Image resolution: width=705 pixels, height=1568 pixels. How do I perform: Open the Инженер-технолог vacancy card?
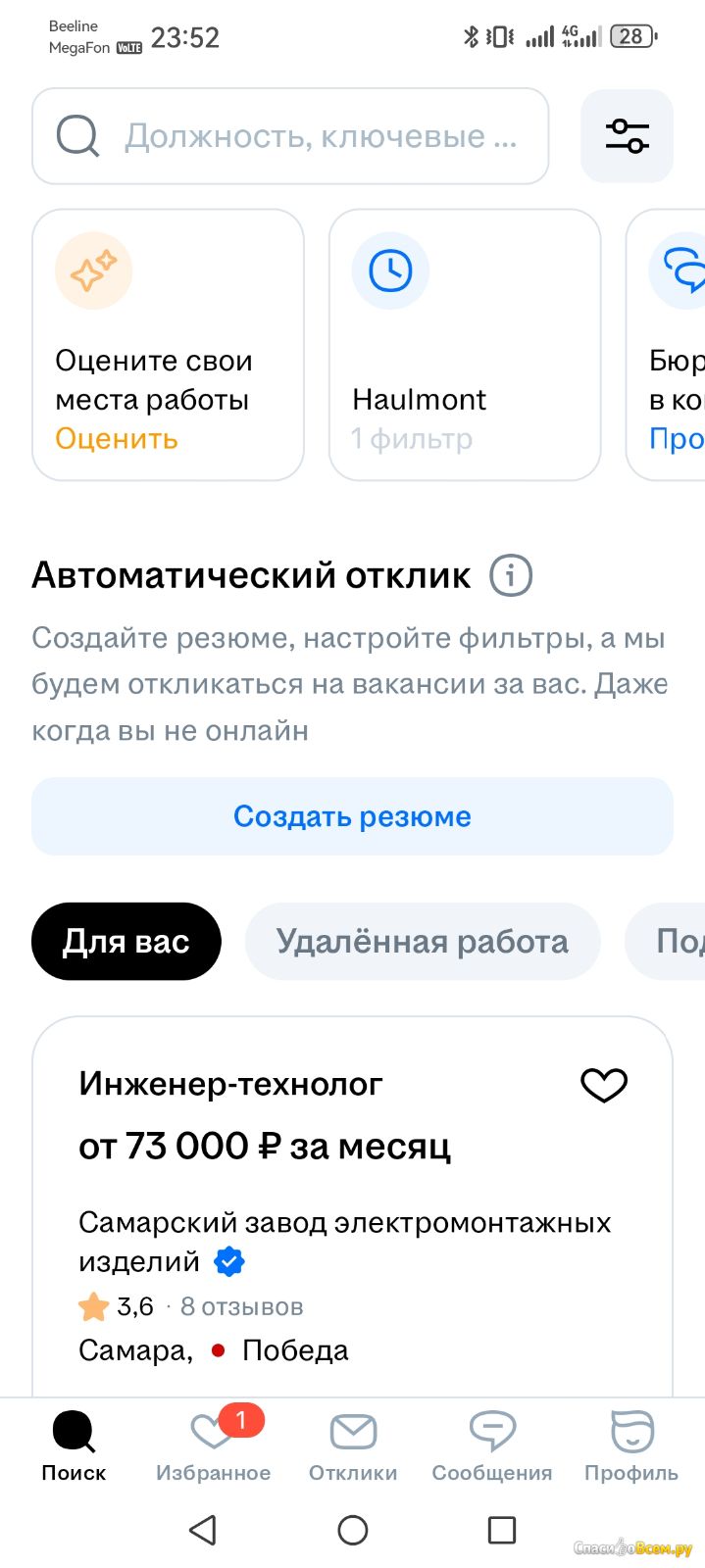click(353, 1207)
